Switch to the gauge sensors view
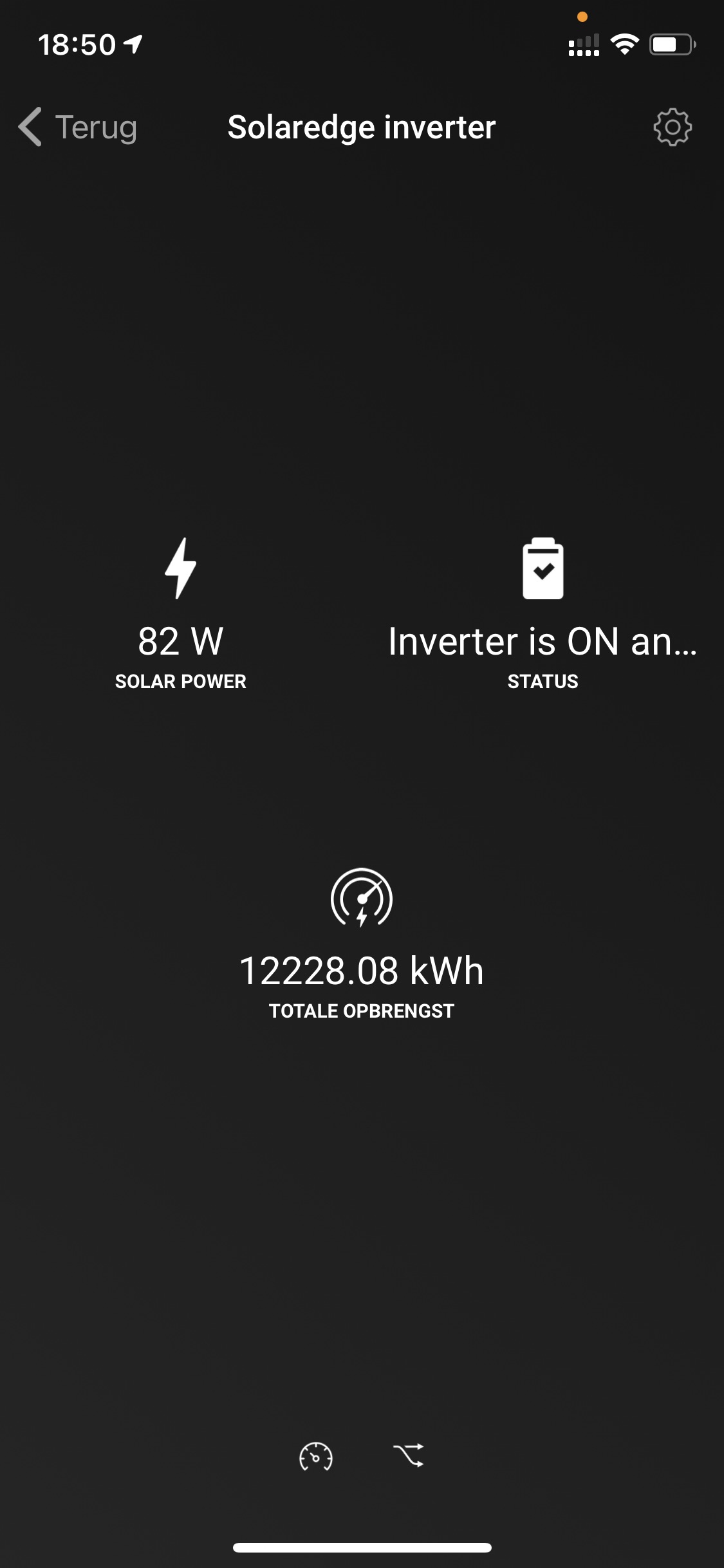 click(315, 1456)
